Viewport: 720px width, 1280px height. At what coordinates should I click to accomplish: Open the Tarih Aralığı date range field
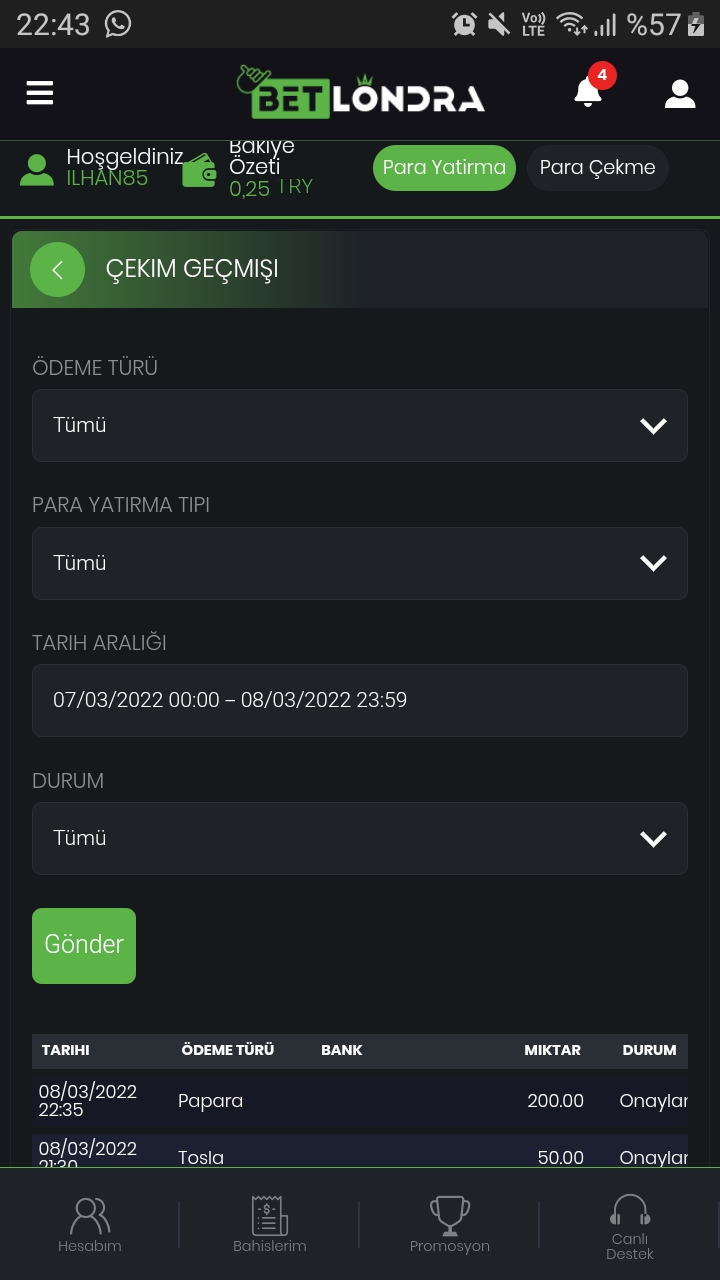point(360,700)
